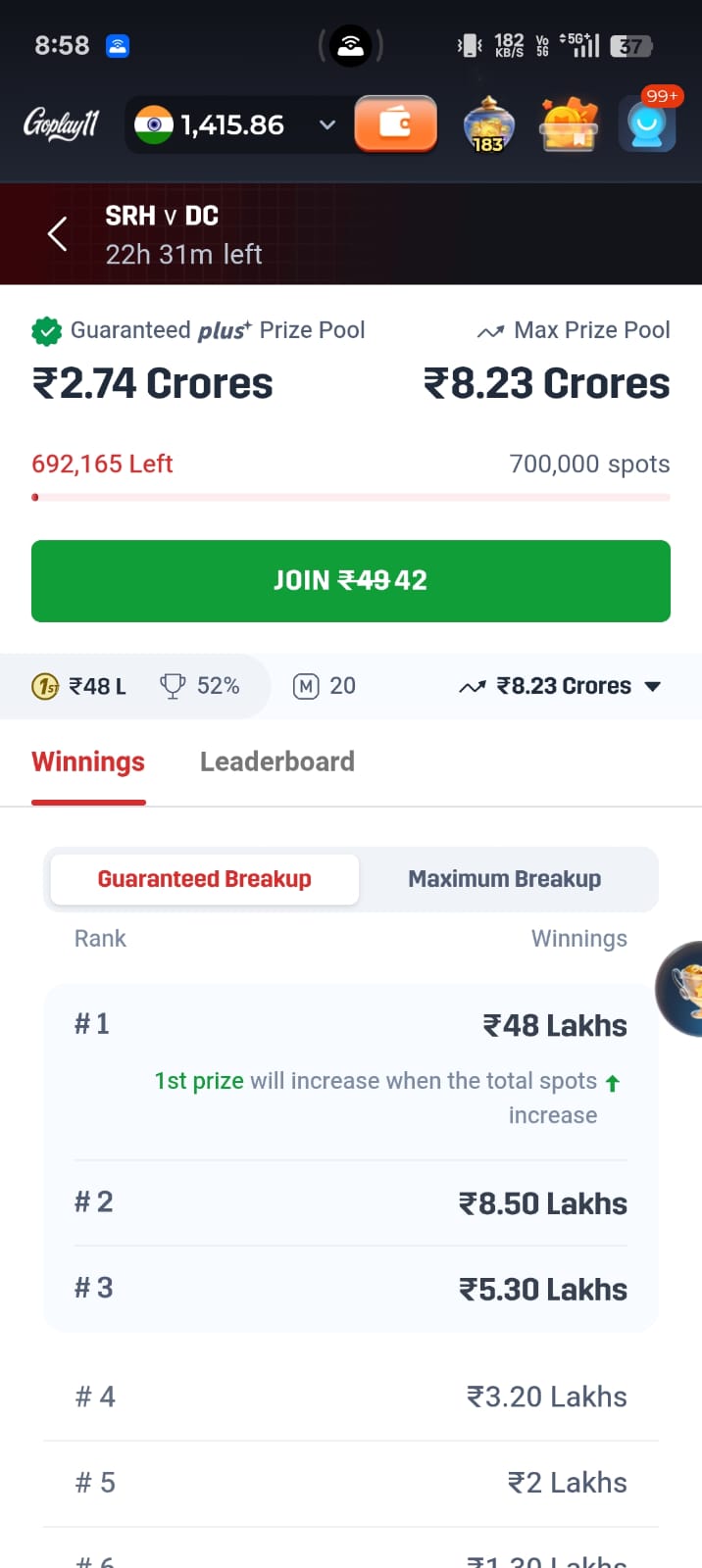Switch to Maximum Breakup
This screenshot has width=702, height=1568.
tap(504, 879)
